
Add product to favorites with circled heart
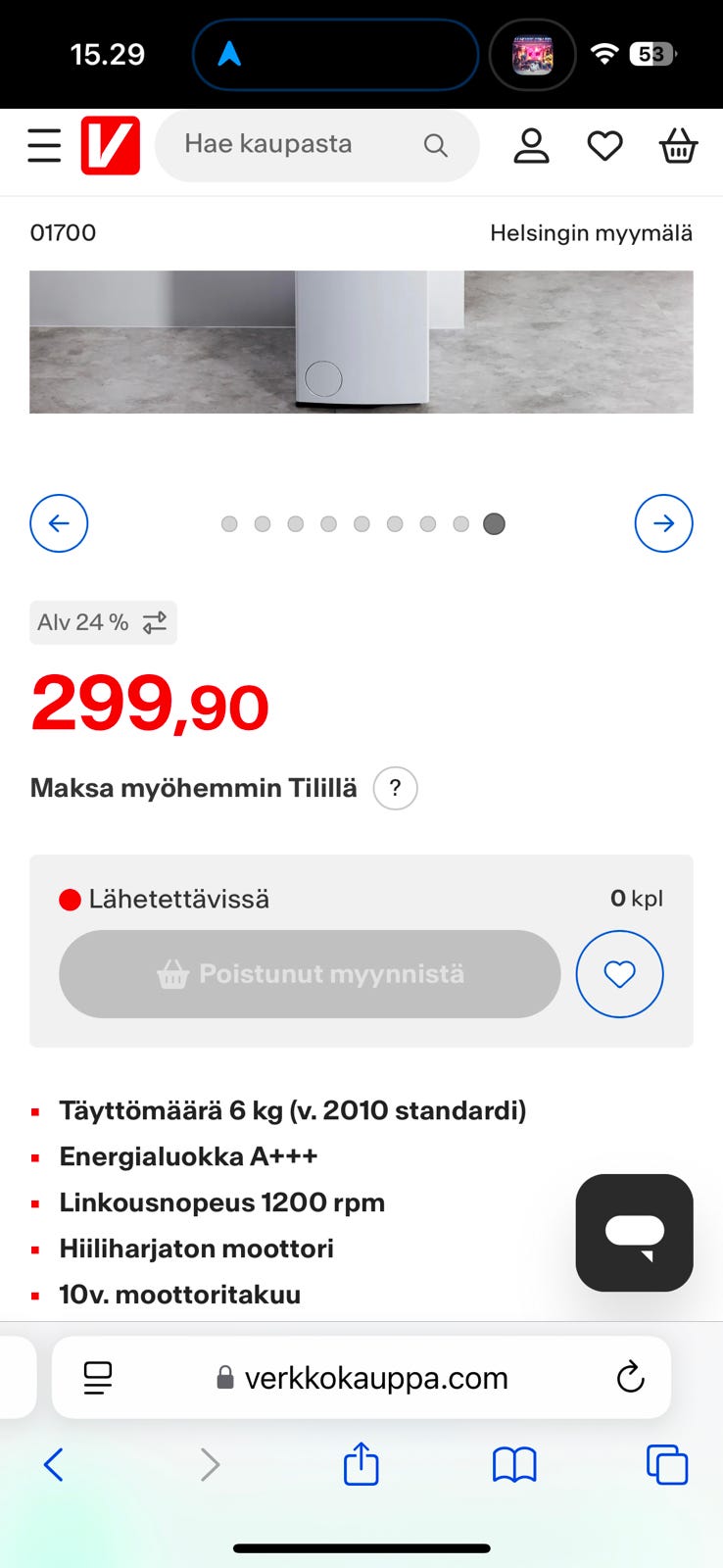click(619, 973)
